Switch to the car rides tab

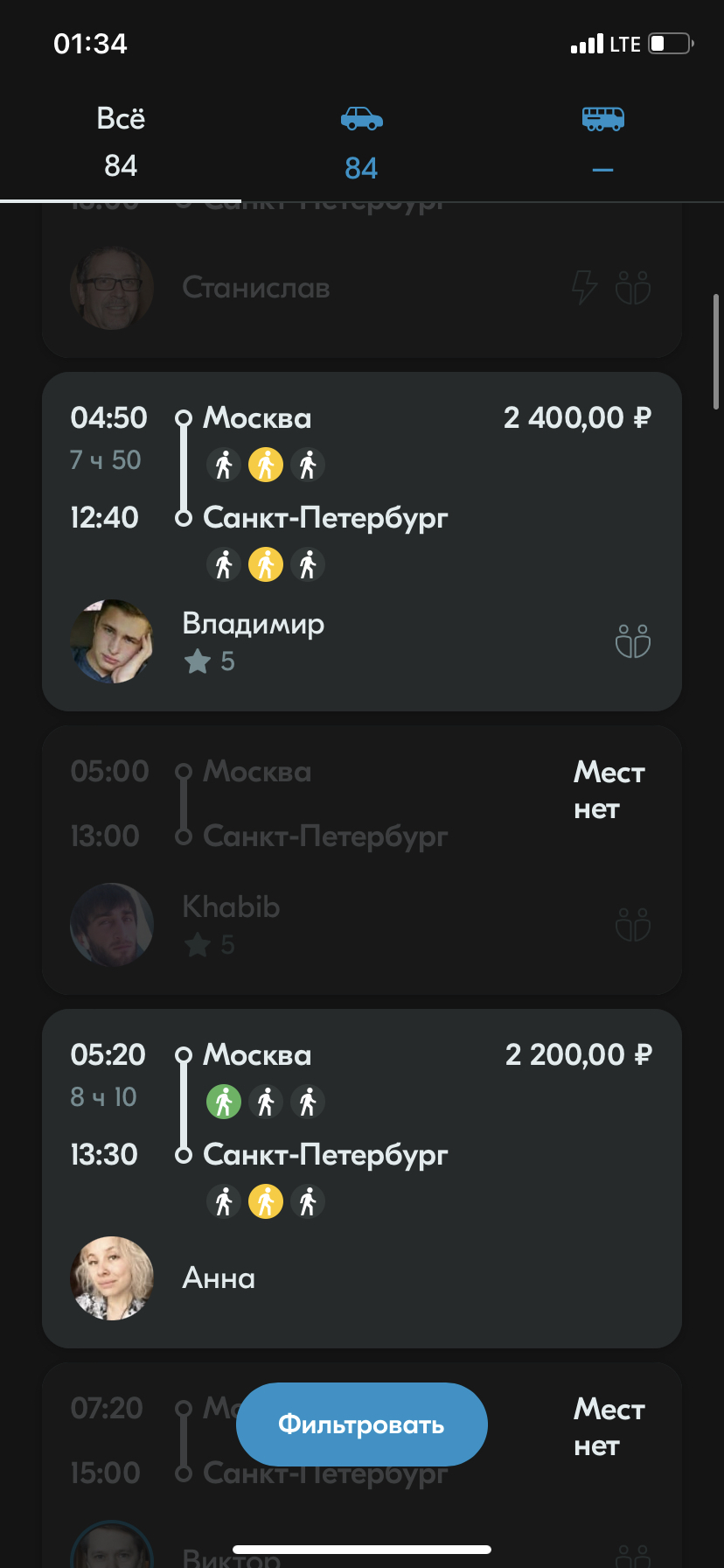[x=361, y=142]
